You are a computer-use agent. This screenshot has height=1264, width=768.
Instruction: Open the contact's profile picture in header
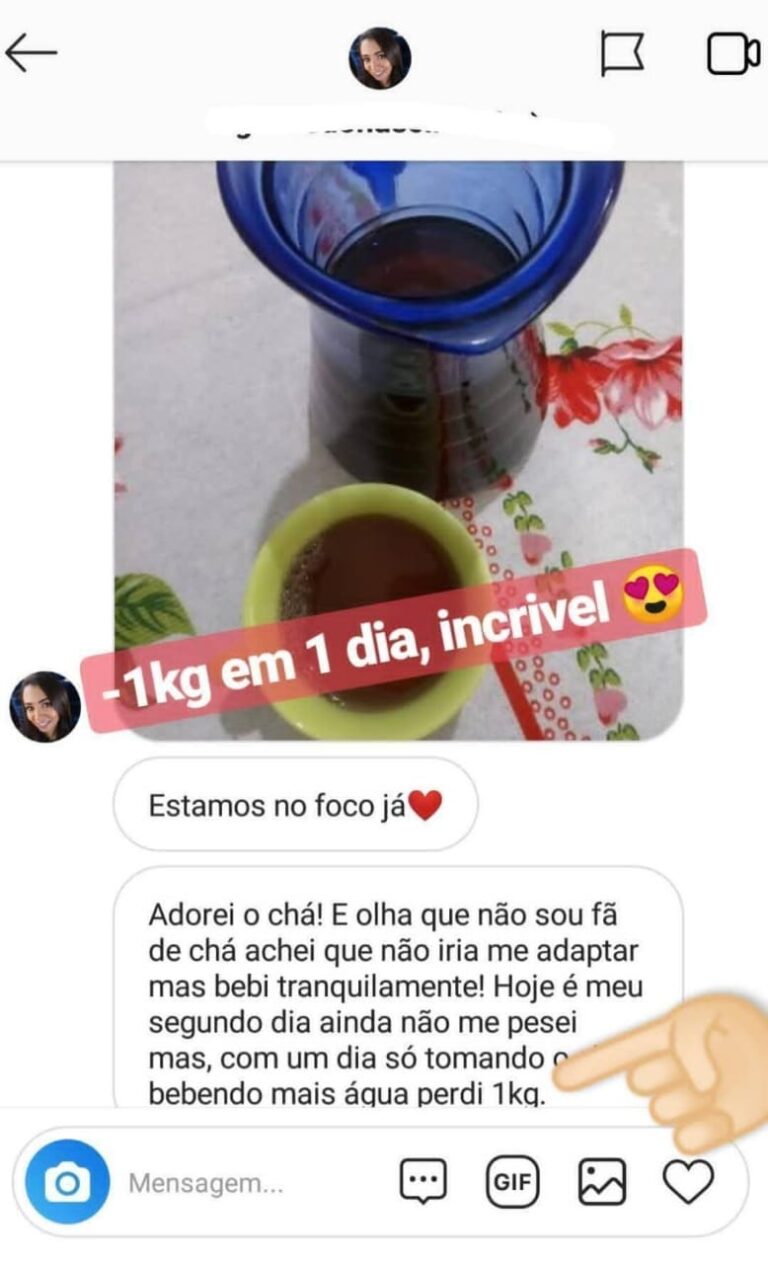pyautogui.click(x=379, y=57)
